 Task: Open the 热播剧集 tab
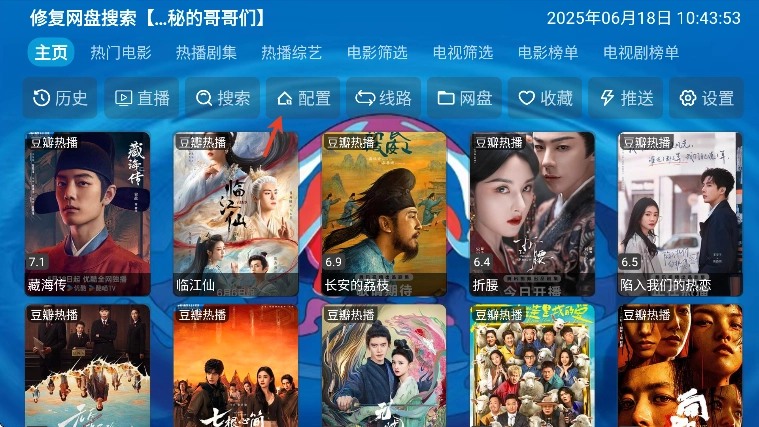(x=206, y=53)
